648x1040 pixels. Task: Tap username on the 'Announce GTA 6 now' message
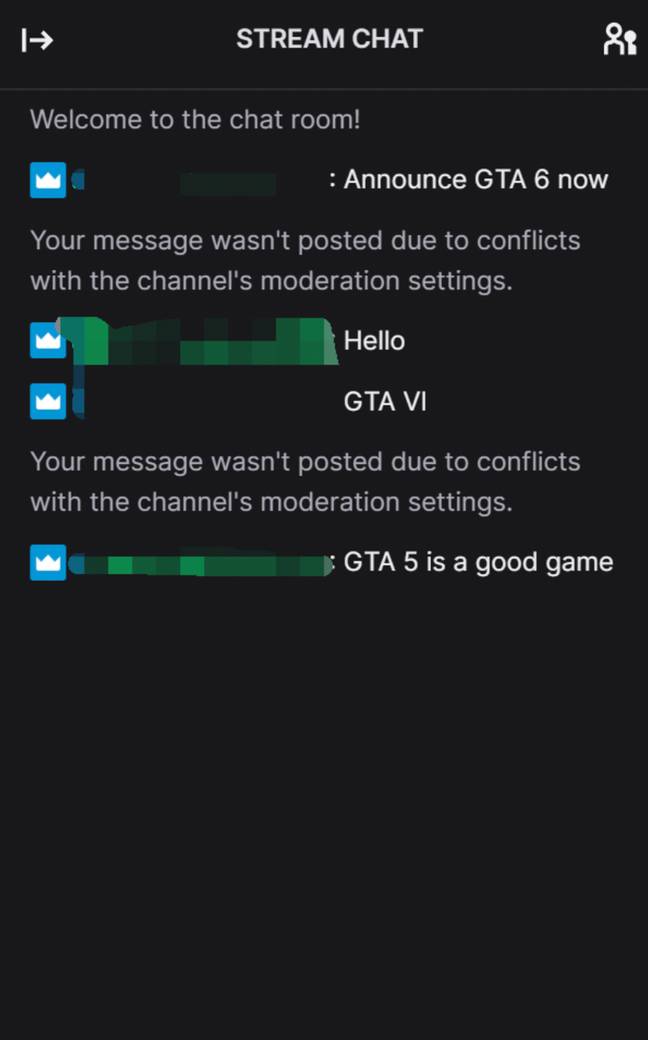[199, 180]
